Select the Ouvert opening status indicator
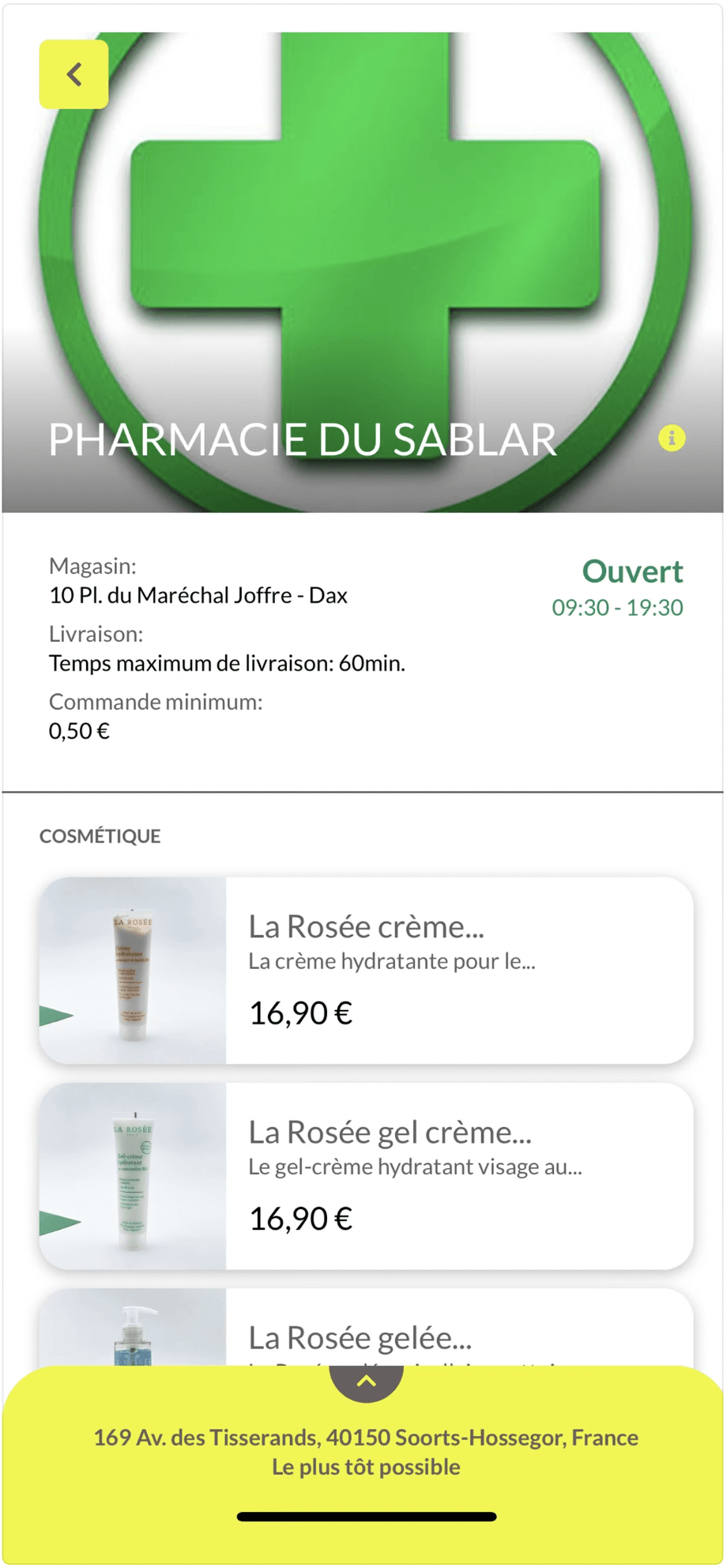 coord(632,571)
